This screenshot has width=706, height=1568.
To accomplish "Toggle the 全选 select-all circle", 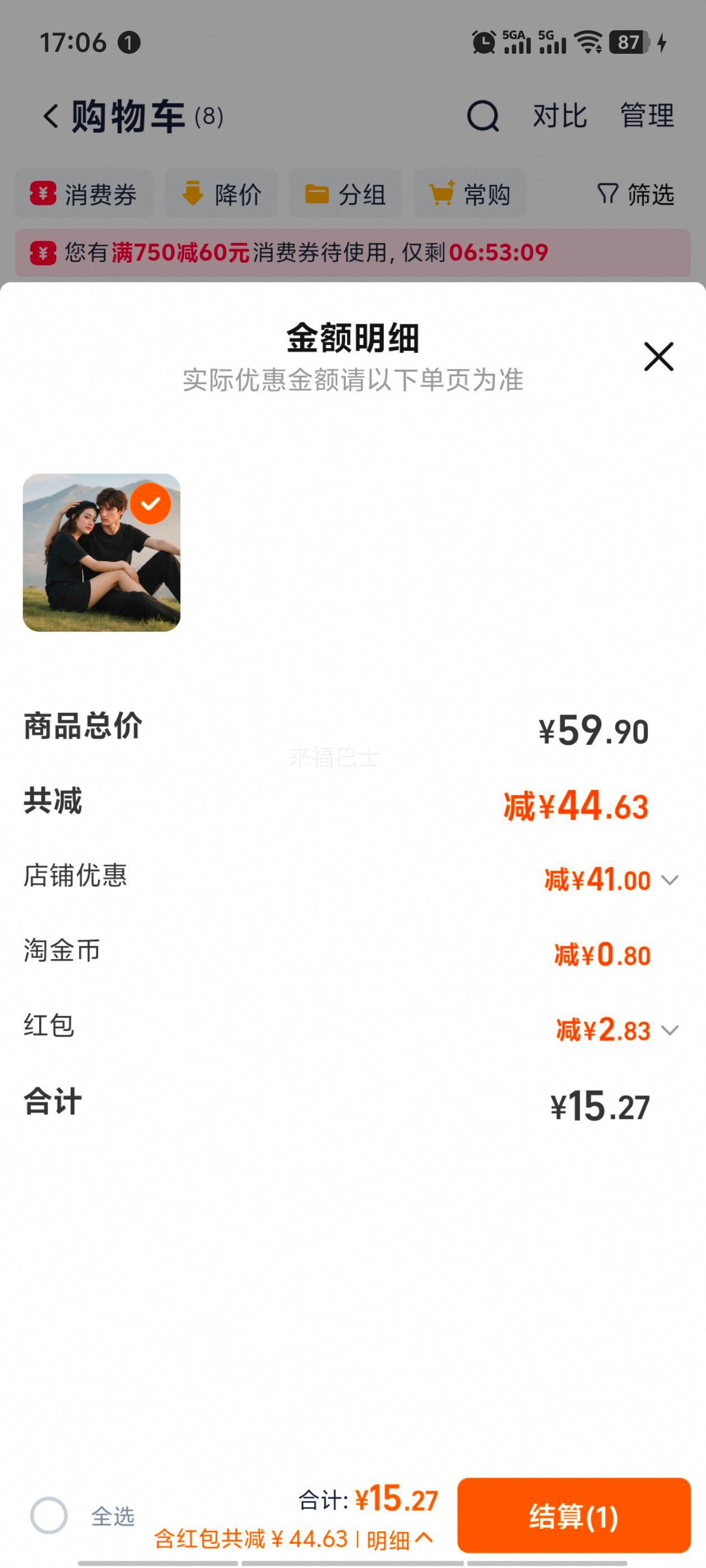I will [49, 1516].
